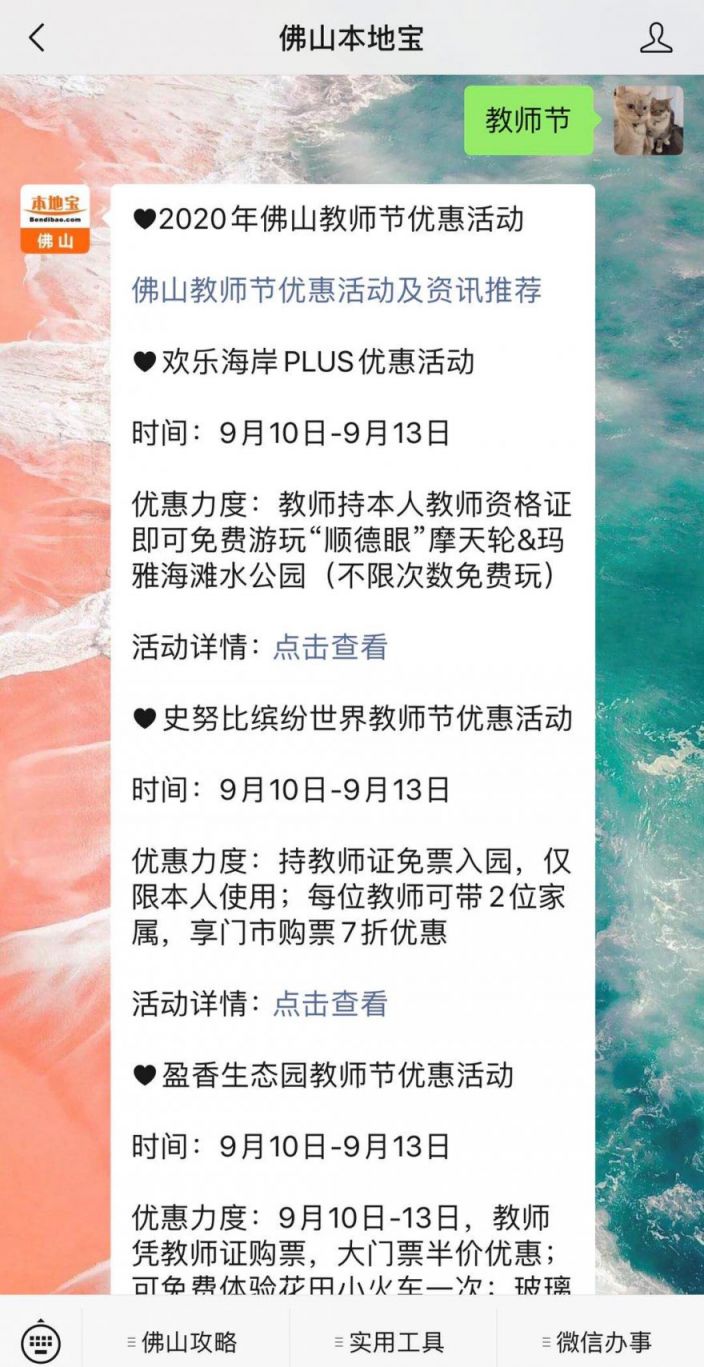
Task: Go back from 佛山本地宝 chat
Action: [37, 38]
